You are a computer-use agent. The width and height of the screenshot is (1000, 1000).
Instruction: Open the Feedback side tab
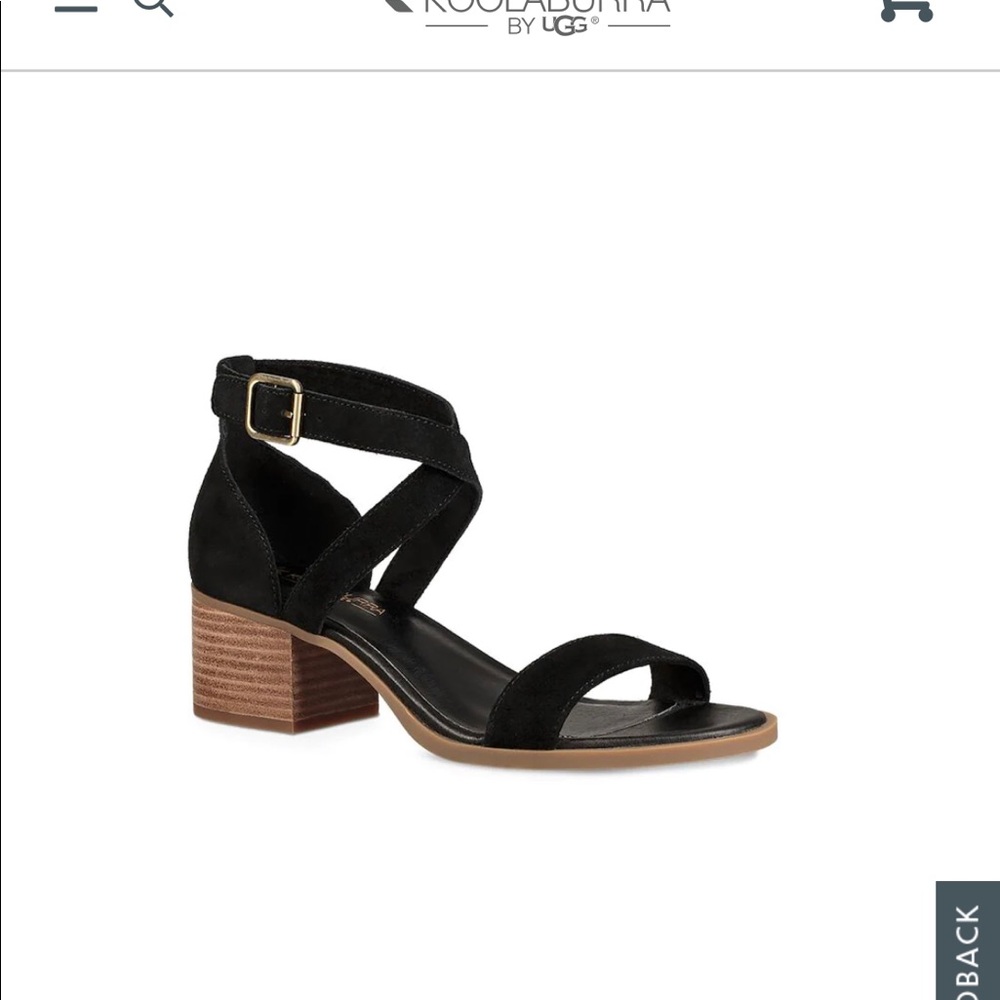pos(968,941)
